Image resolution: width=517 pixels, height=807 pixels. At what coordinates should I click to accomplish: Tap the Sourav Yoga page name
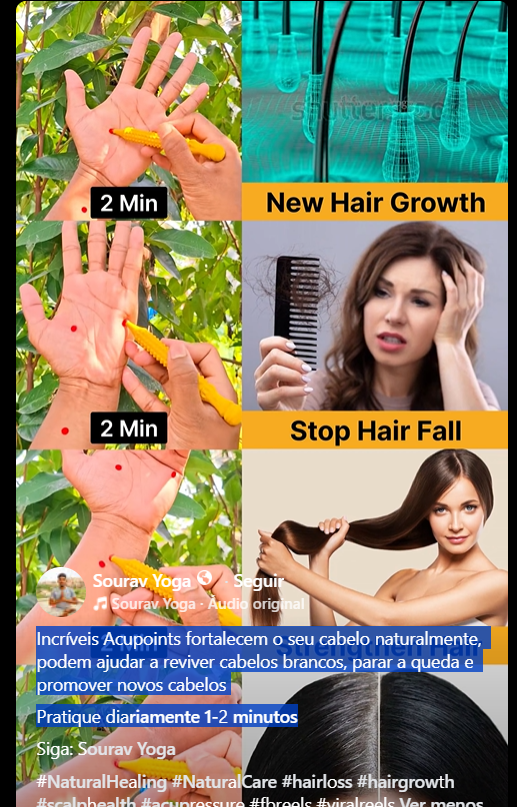coord(141,581)
